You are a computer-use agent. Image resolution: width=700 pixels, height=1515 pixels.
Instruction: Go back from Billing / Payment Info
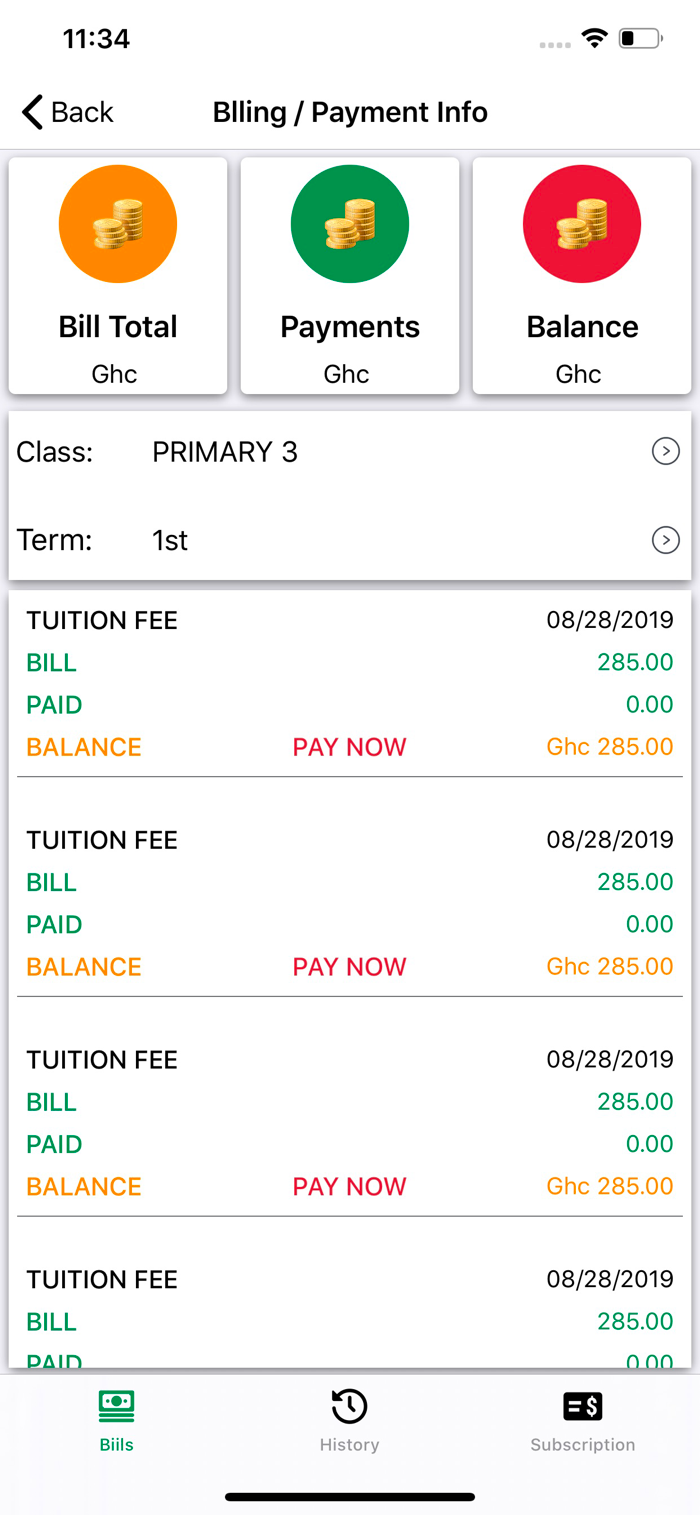coord(67,112)
